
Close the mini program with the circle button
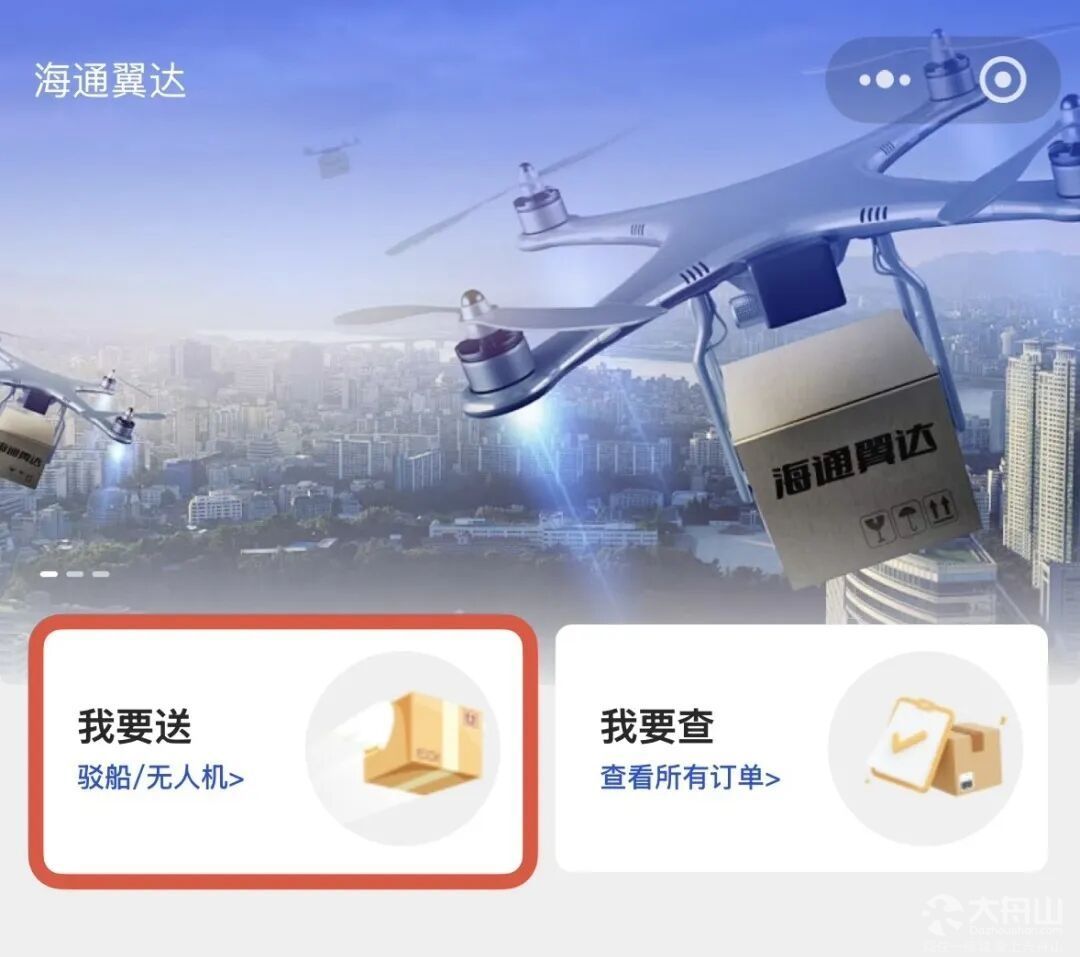1002,81
